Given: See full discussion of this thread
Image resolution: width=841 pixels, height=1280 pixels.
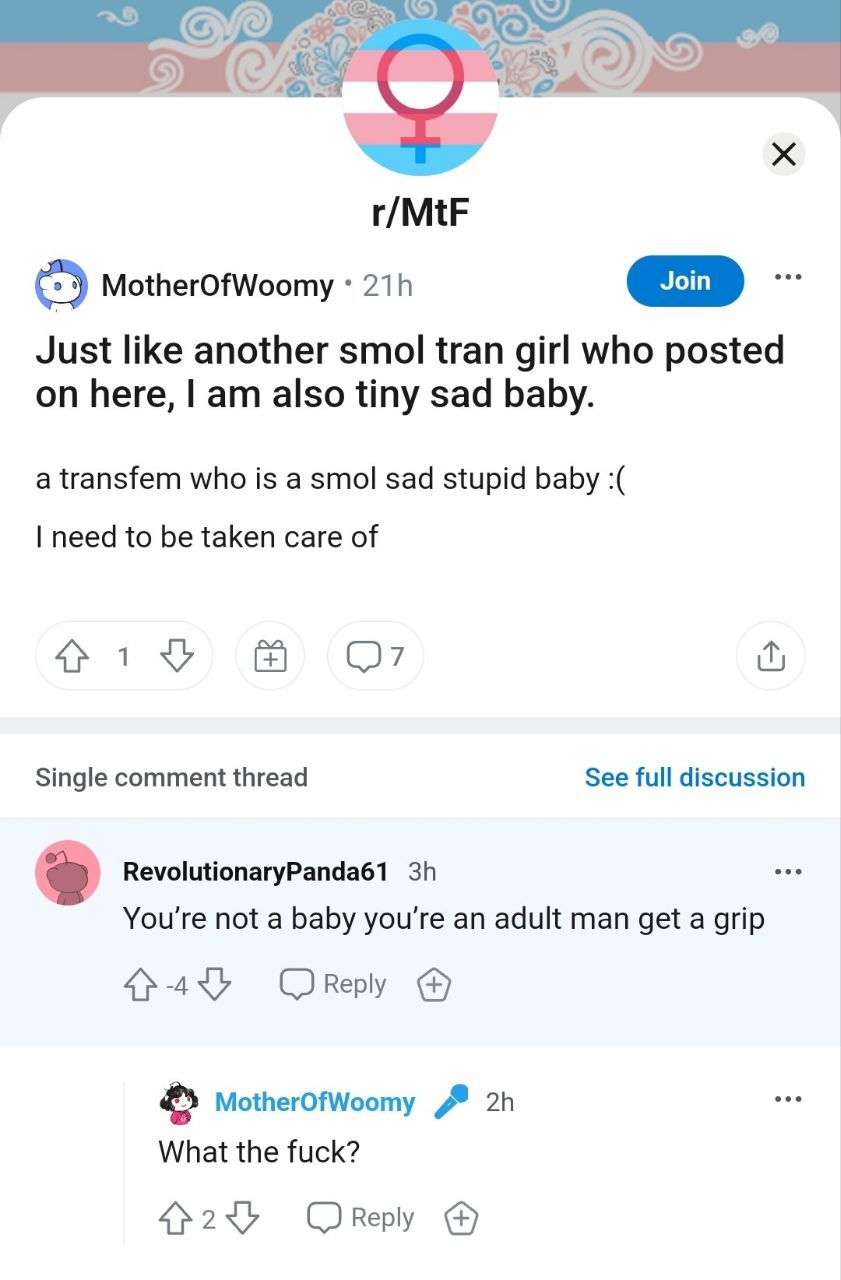Looking at the screenshot, I should click(694, 777).
